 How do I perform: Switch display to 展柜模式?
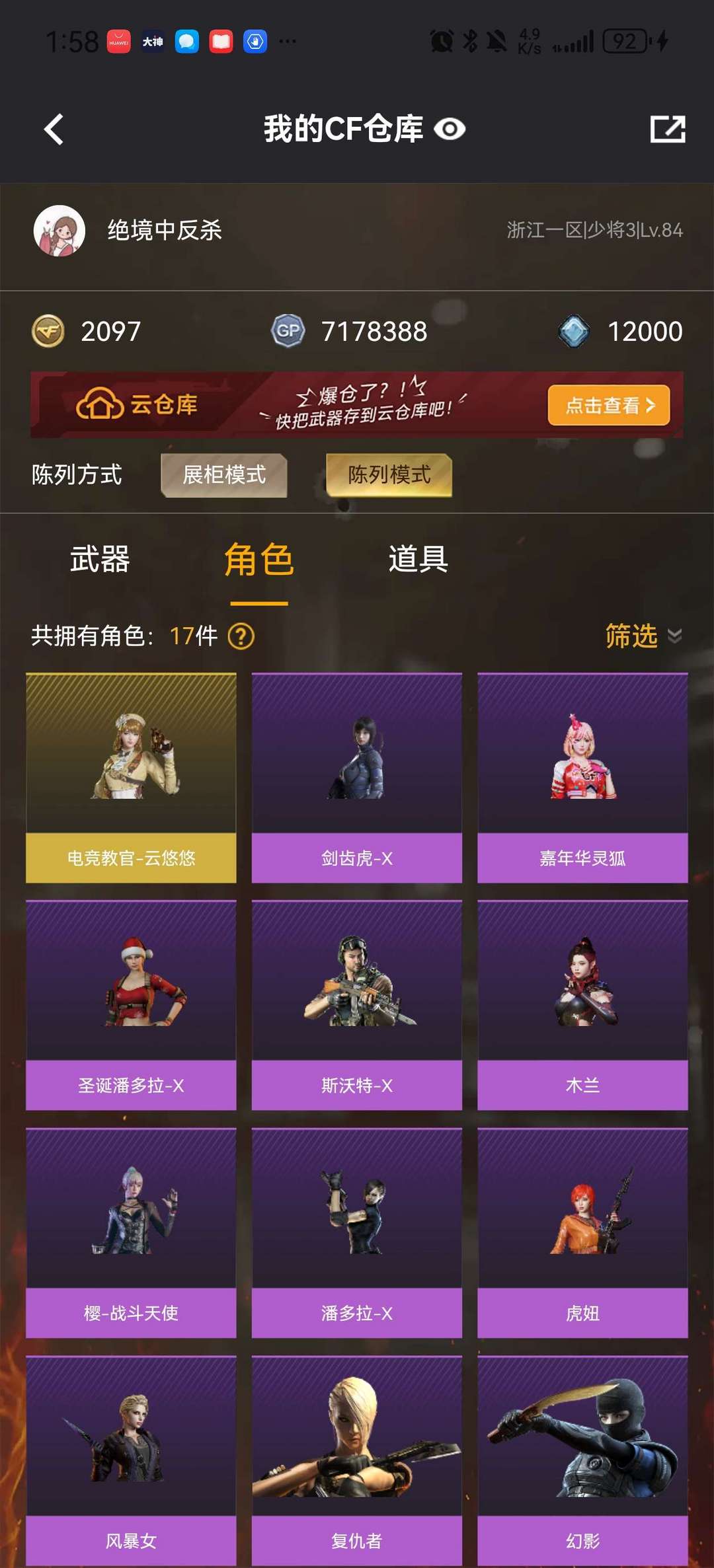click(223, 474)
